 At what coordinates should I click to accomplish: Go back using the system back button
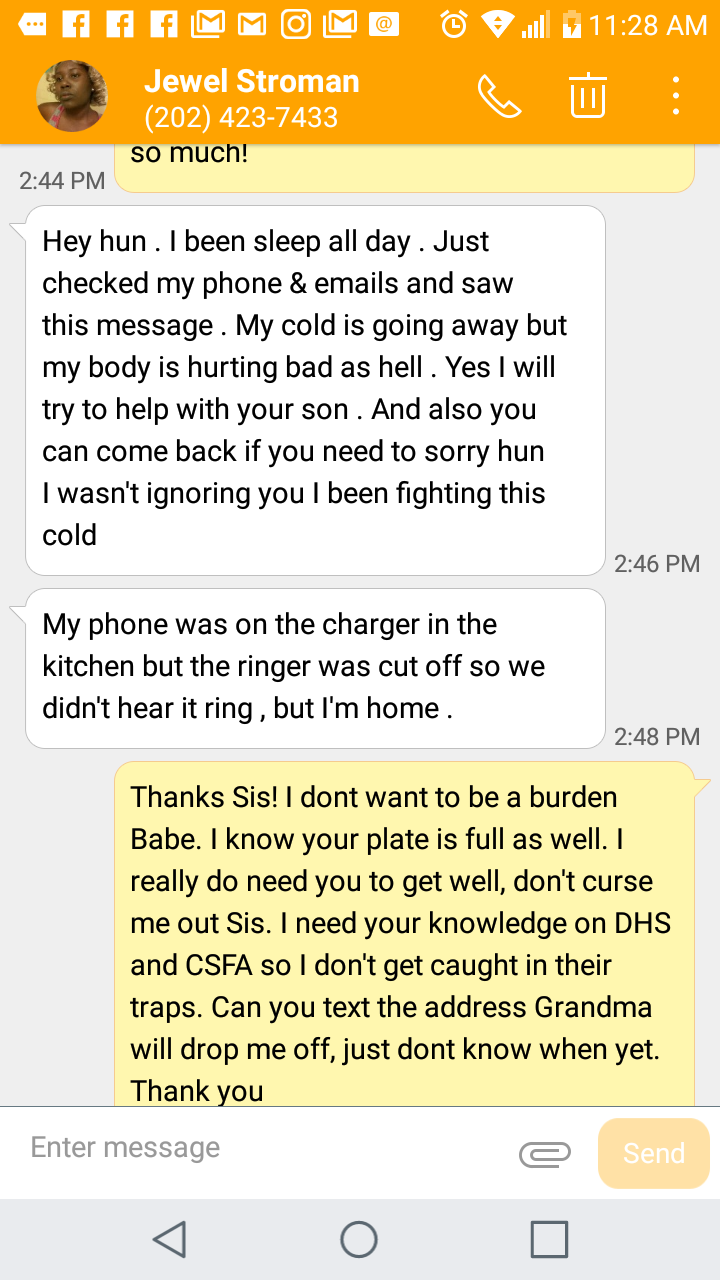(170, 1239)
